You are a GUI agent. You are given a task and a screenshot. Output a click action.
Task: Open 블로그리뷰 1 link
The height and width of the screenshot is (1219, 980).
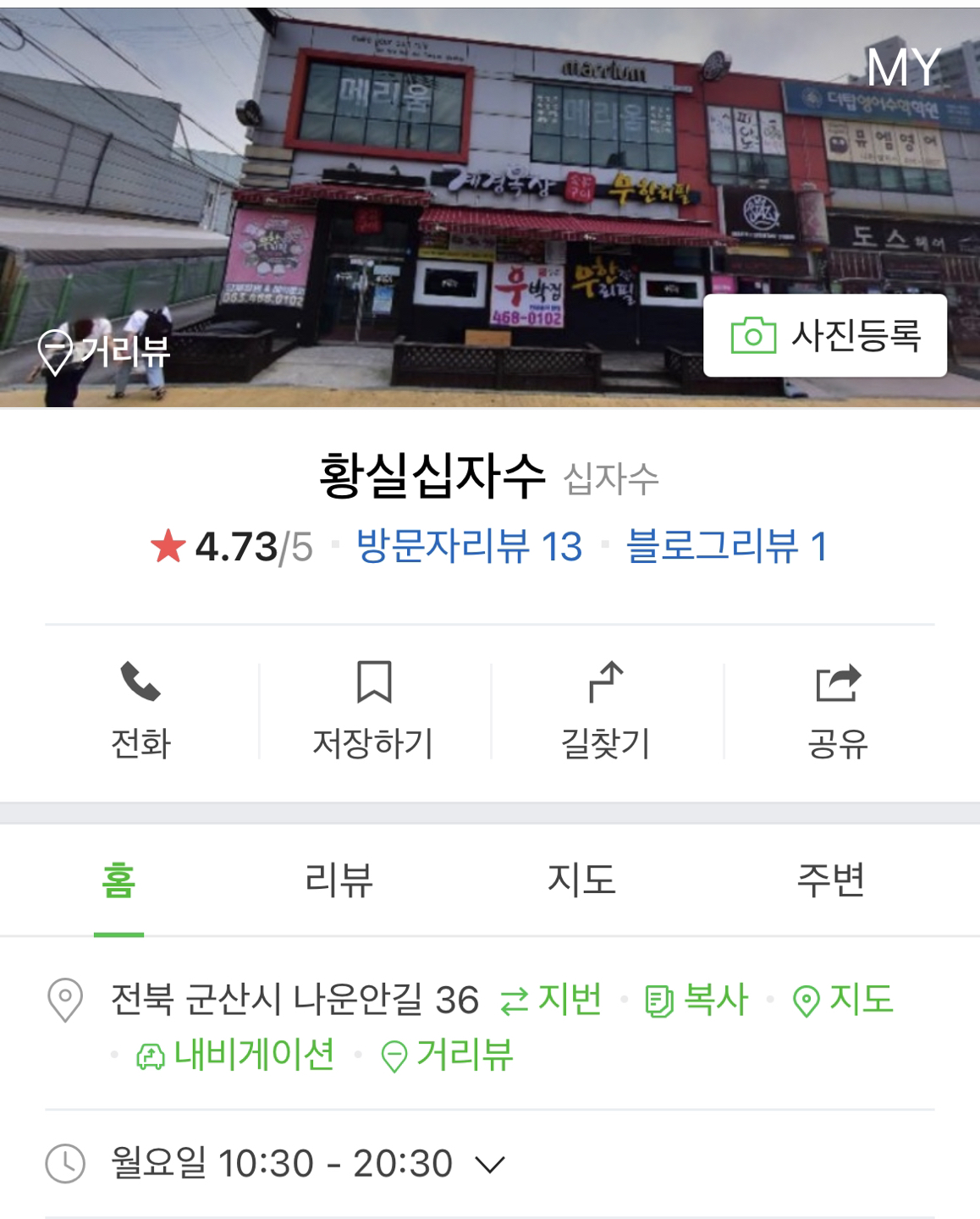click(x=726, y=546)
